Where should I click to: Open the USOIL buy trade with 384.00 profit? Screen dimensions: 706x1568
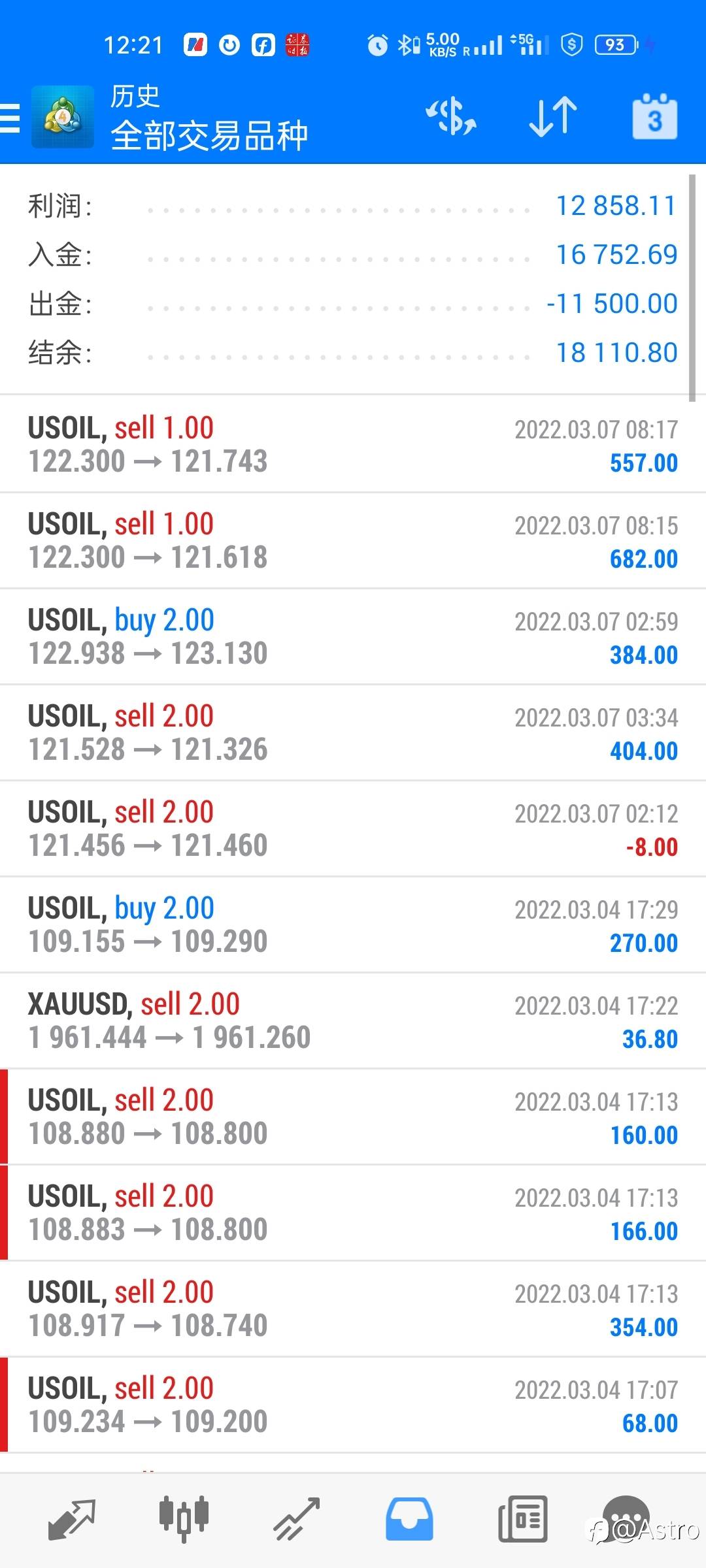[353, 637]
